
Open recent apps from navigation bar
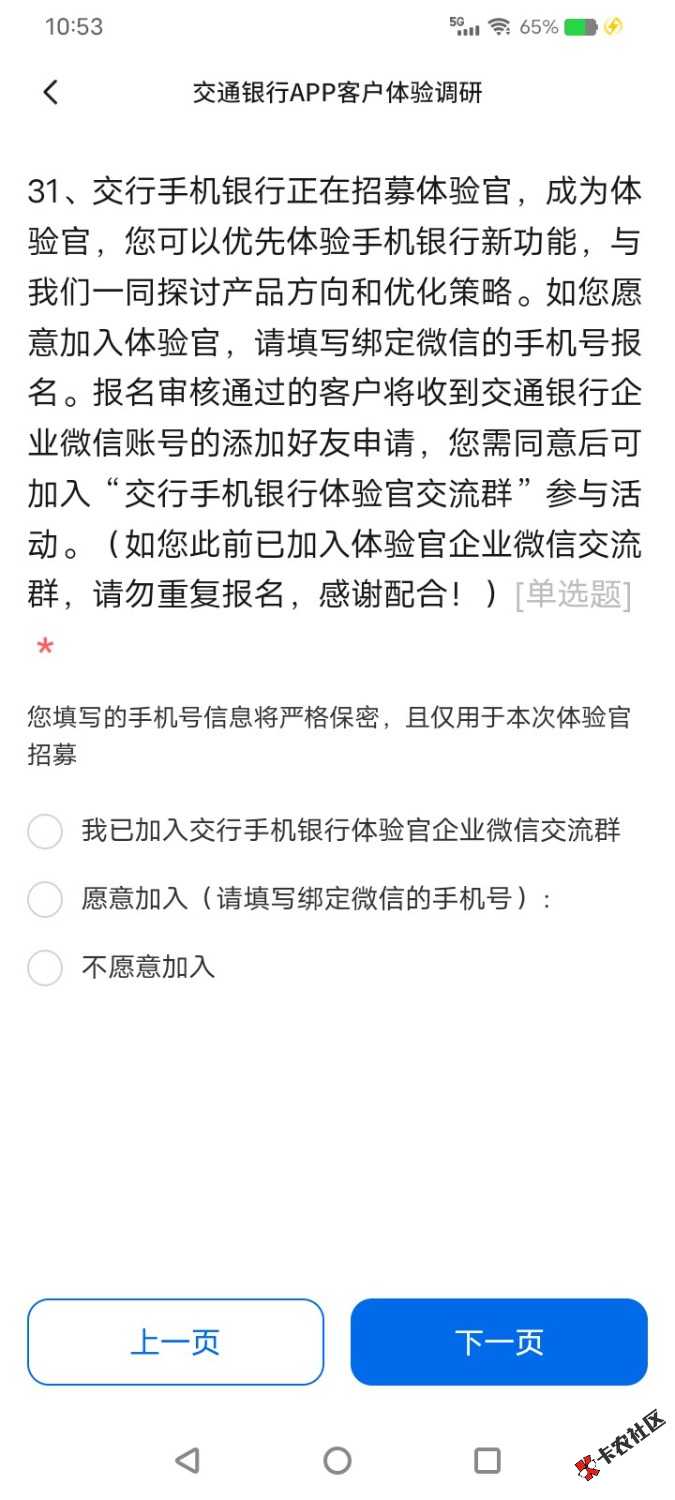click(x=487, y=1460)
